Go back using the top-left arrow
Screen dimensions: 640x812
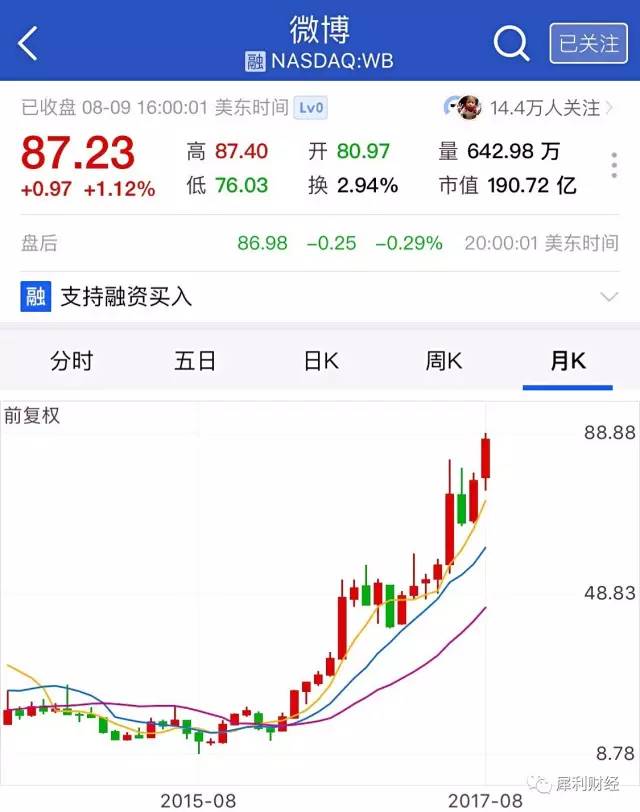(x=28, y=44)
